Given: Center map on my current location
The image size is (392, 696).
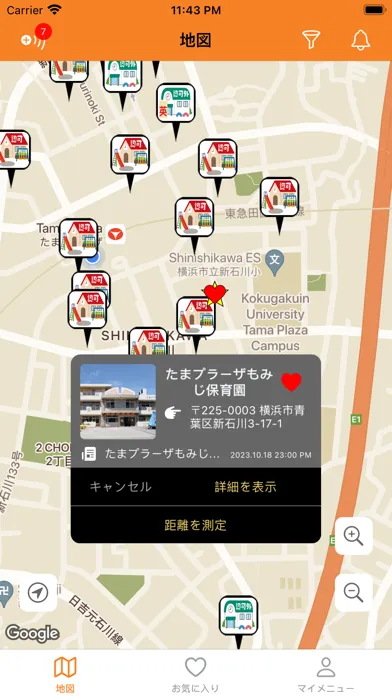Looking at the screenshot, I should 38,593.
